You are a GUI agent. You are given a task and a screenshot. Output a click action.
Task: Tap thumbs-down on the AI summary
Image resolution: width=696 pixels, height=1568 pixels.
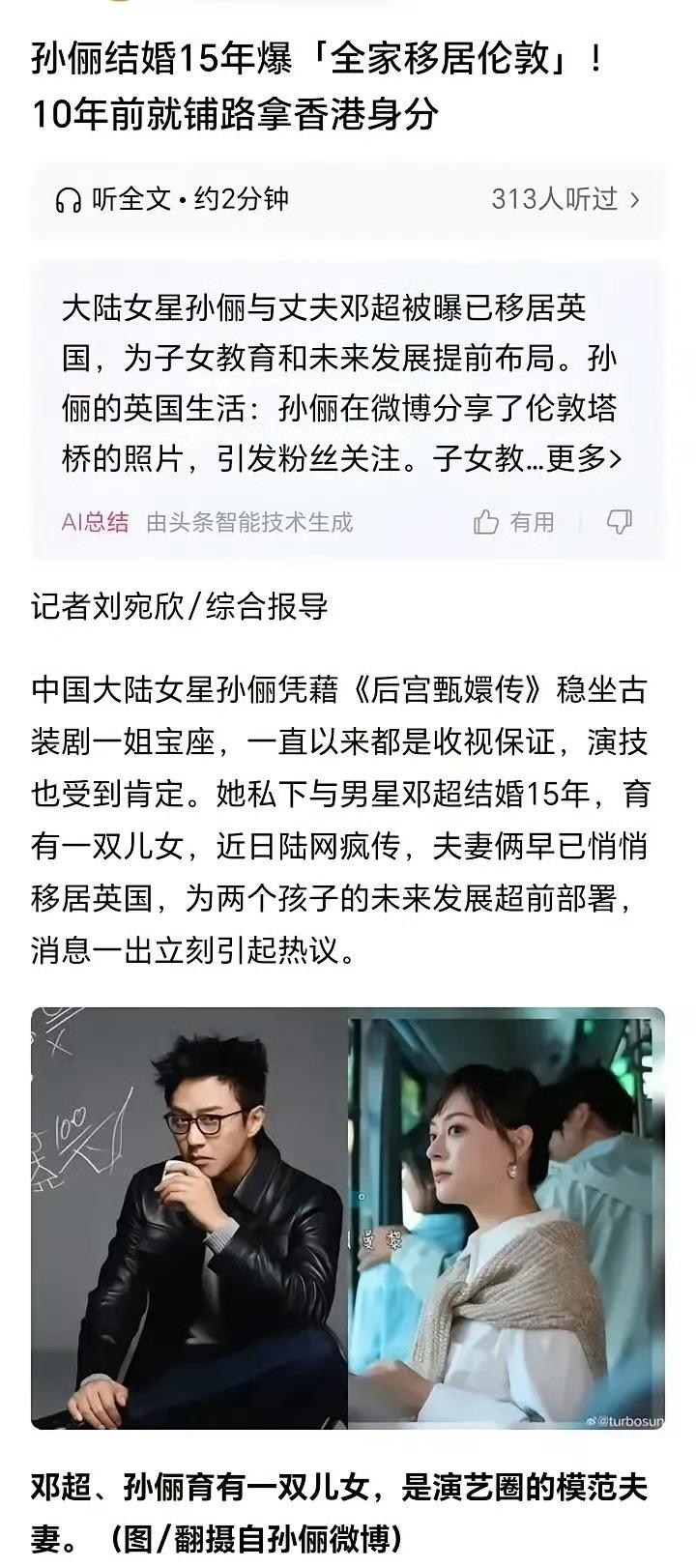619,523
